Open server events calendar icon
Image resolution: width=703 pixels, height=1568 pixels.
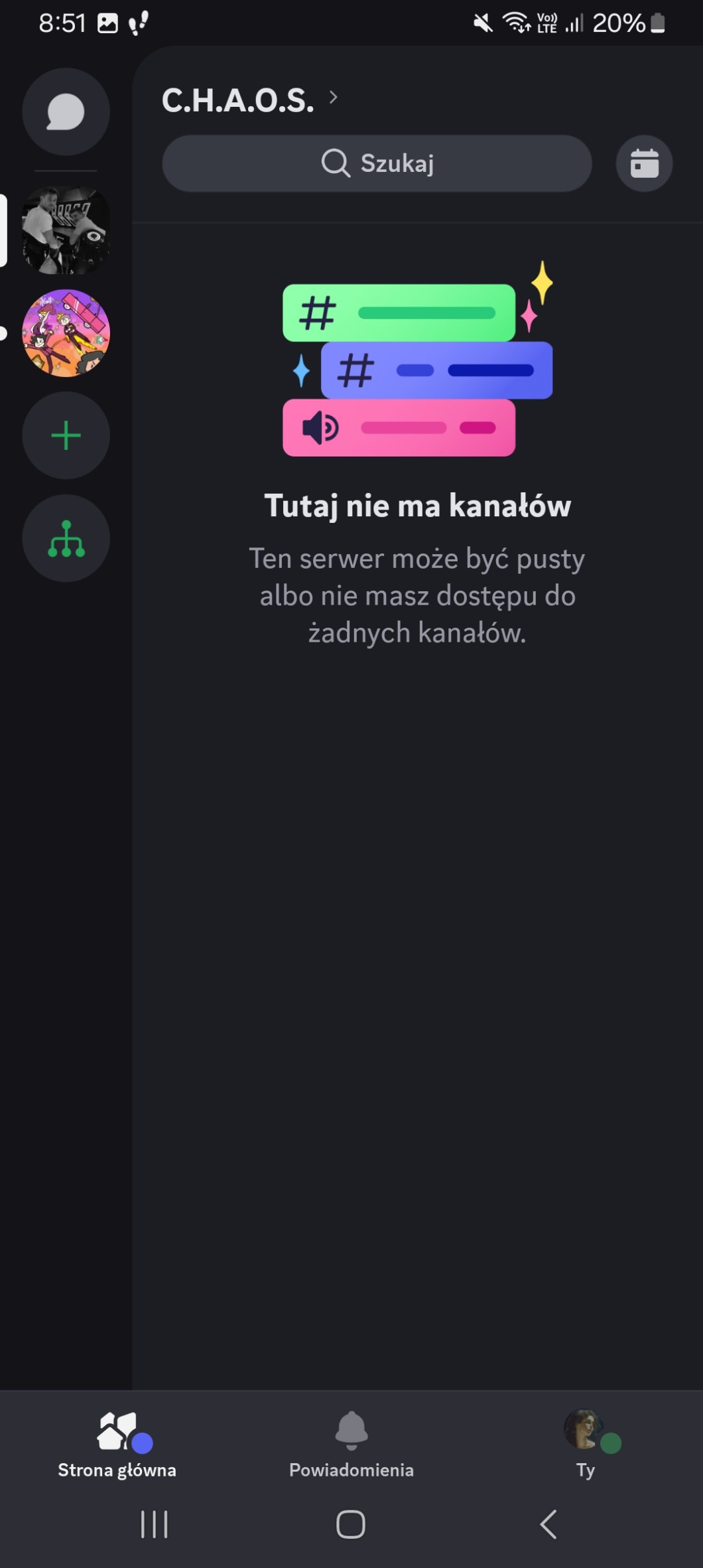tap(644, 163)
